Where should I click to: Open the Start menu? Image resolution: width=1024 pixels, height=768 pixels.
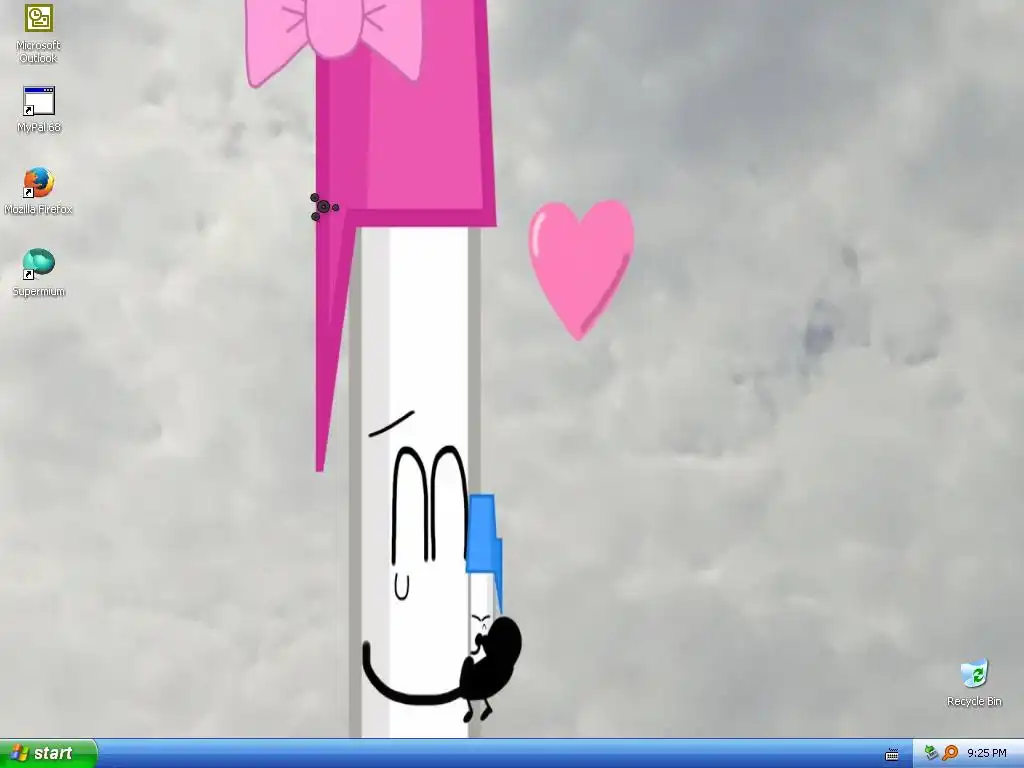pos(48,753)
